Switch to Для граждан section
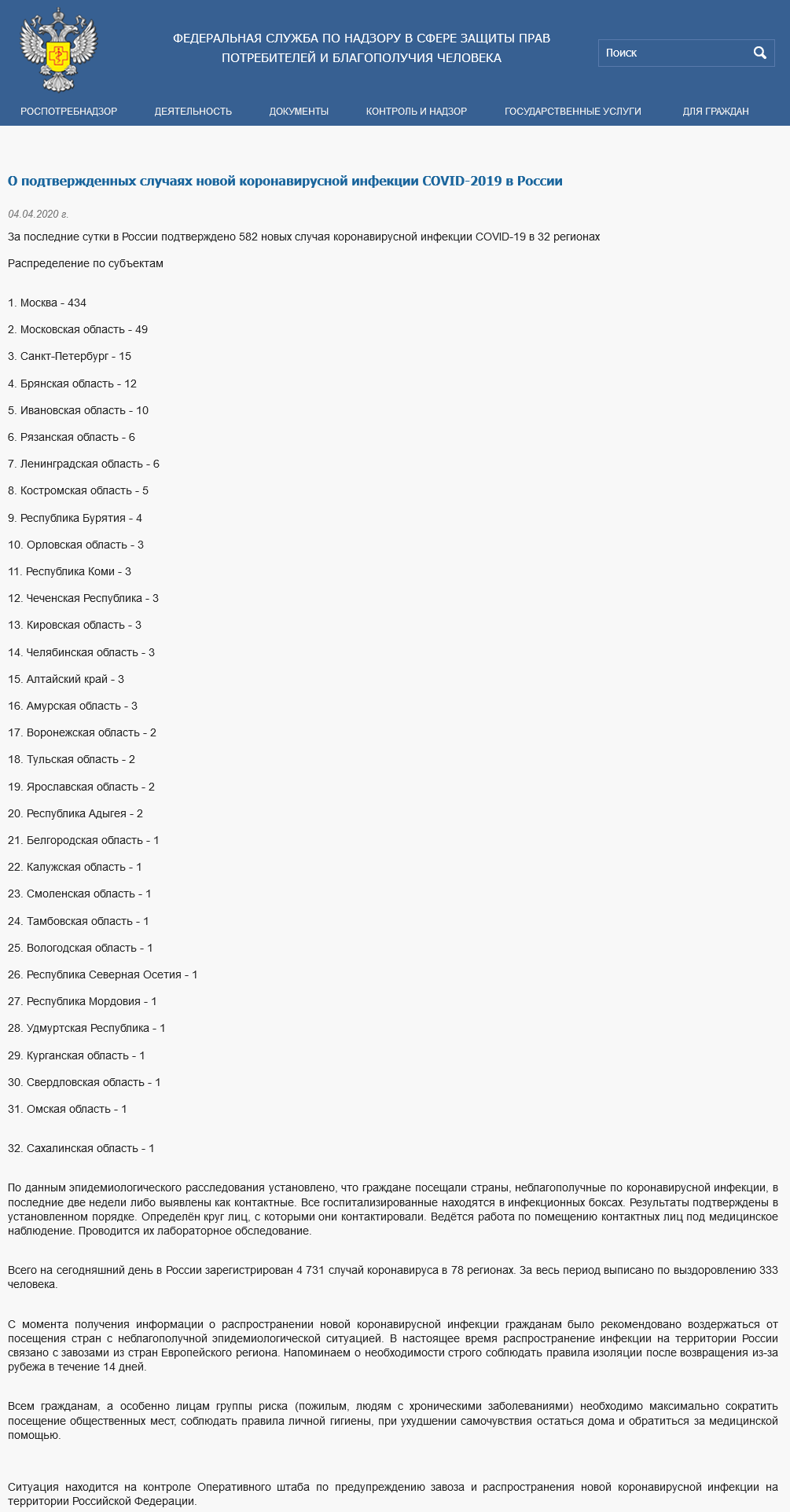Viewport: 790px width, 1512px height. [x=715, y=112]
